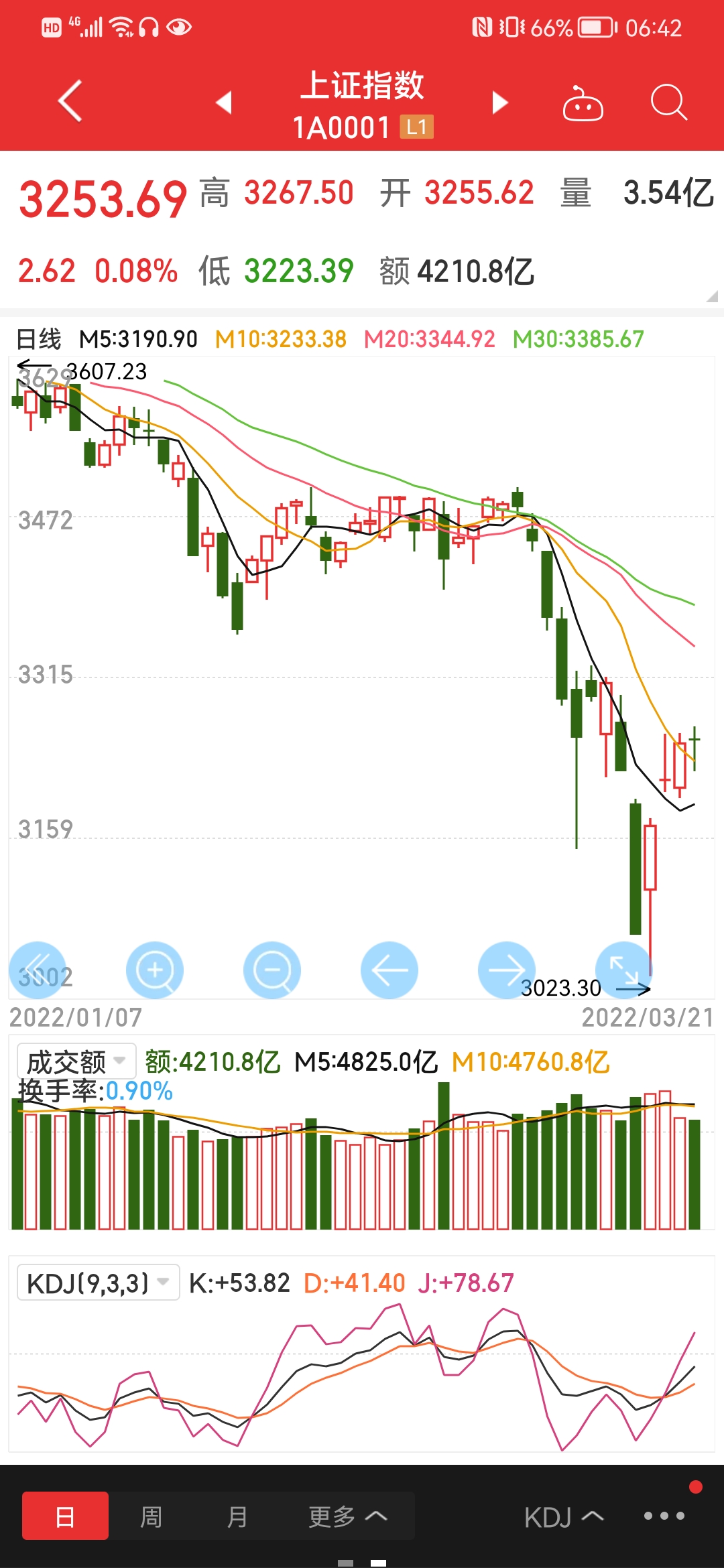
Task: Jump to earliest data with double-left arrow
Action: (38, 970)
